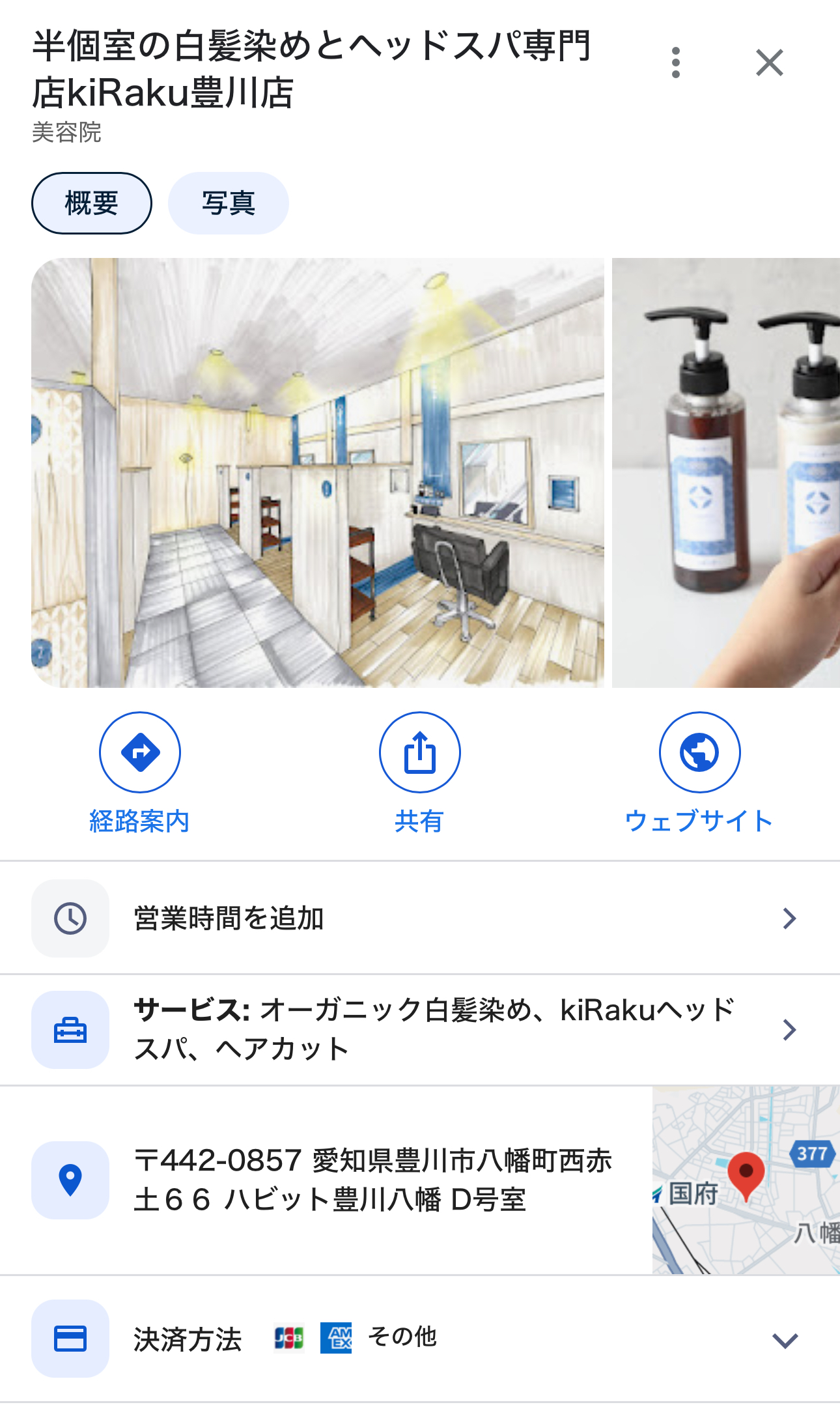Open the three-dot overflow menu
The height and width of the screenshot is (1422, 840).
point(675,63)
